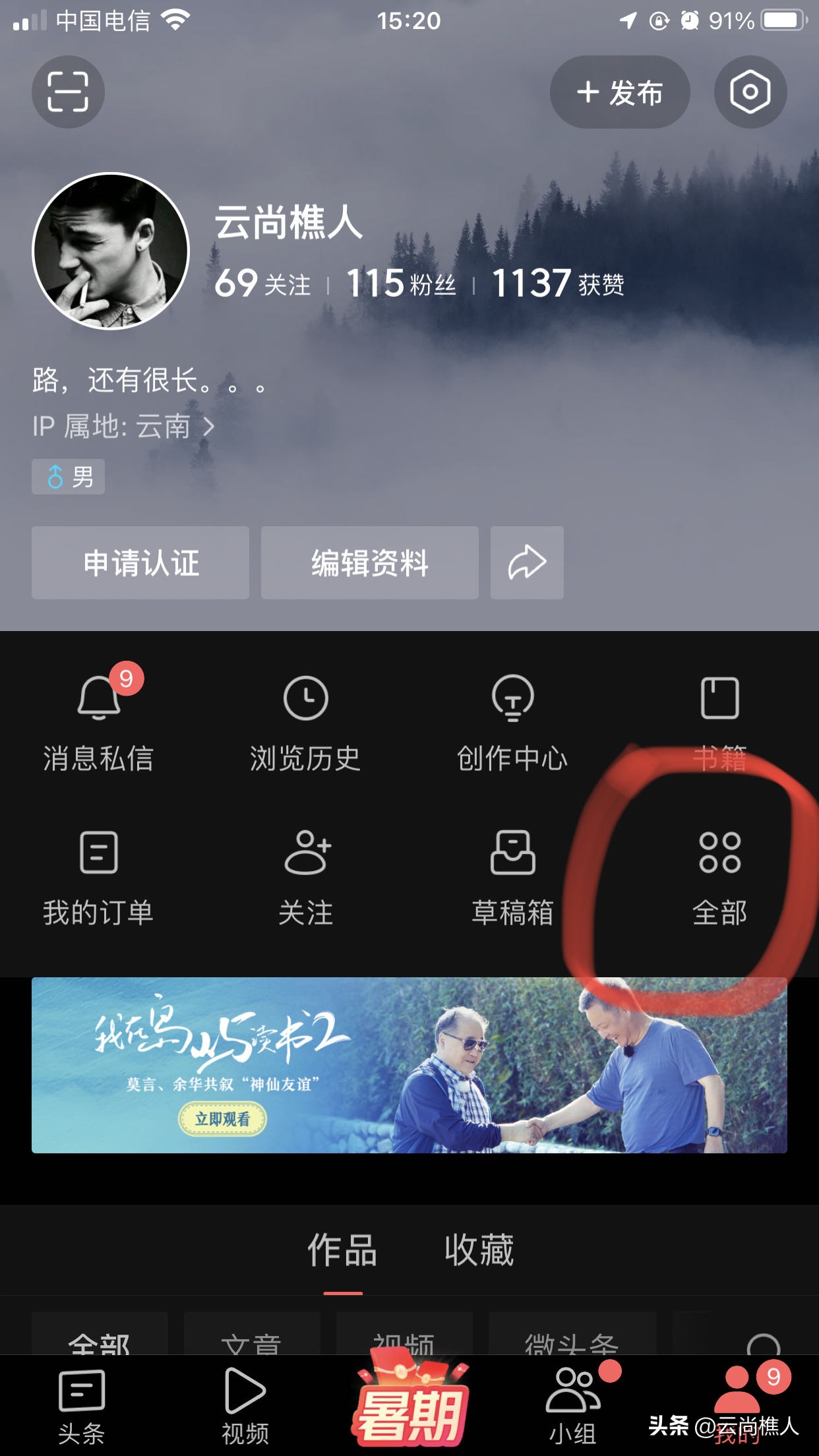Screen dimensions: 819x1456
Task: Open the QR code scan icon
Action: point(68,92)
